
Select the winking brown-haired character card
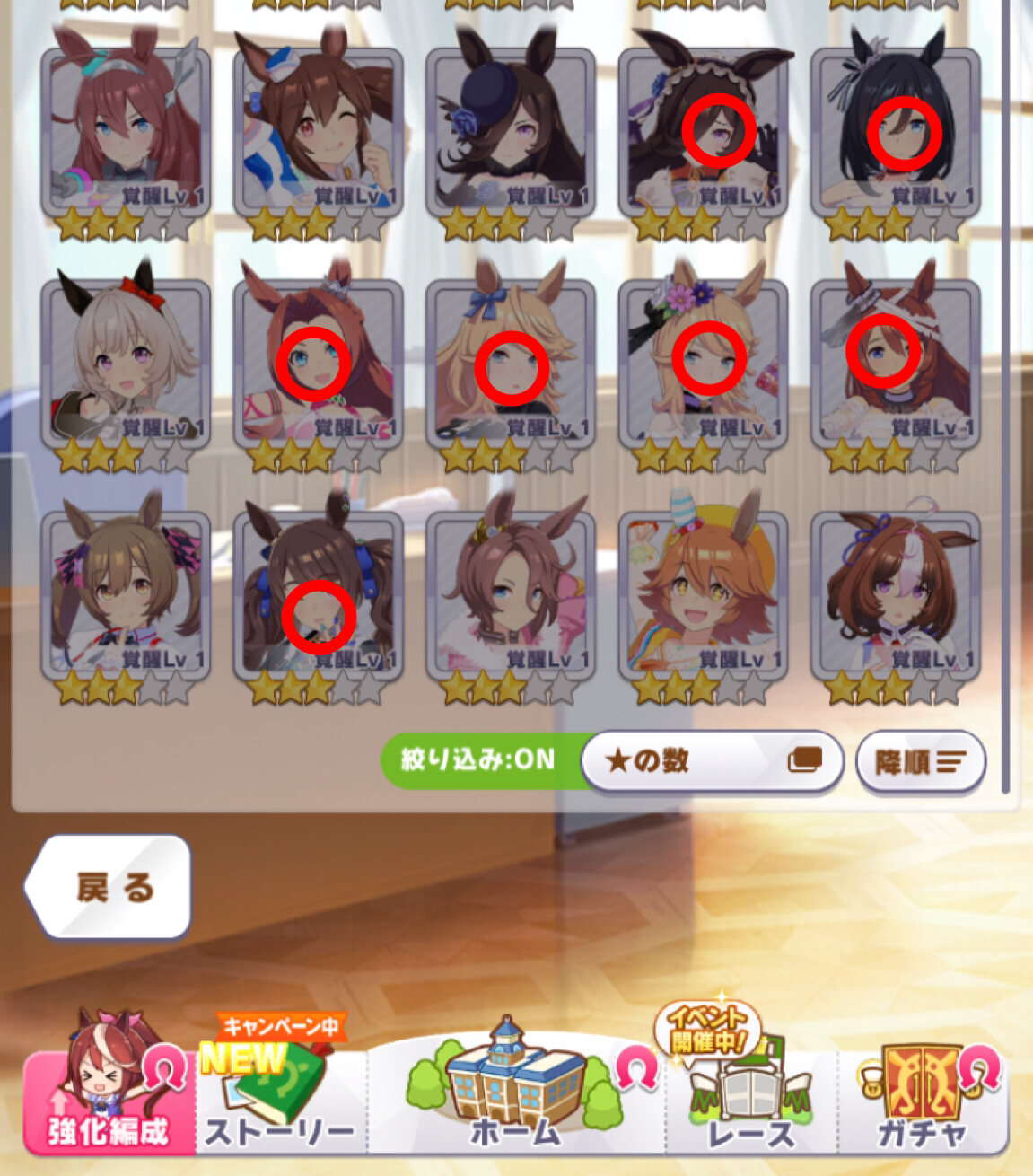tap(318, 133)
